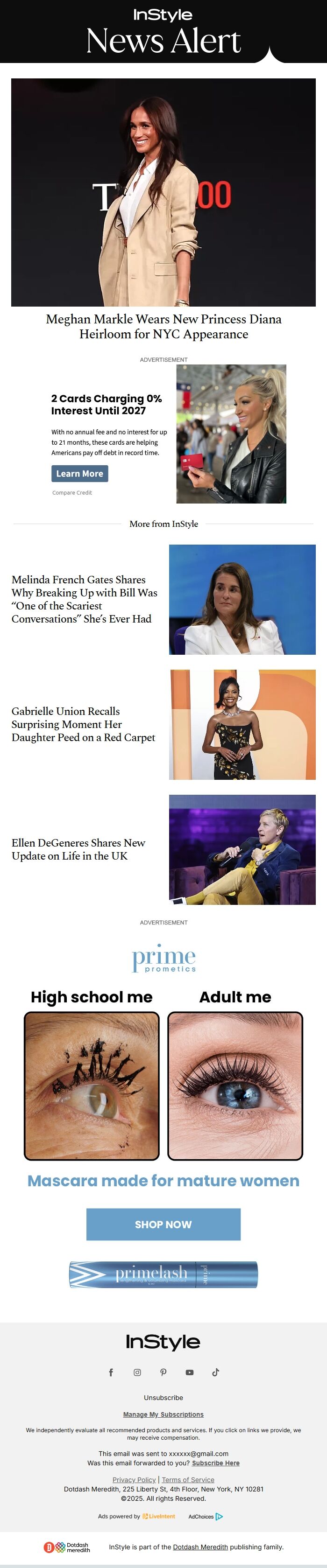Open InStyle's TikTok account
The height and width of the screenshot is (1568, 327).
215,1372
